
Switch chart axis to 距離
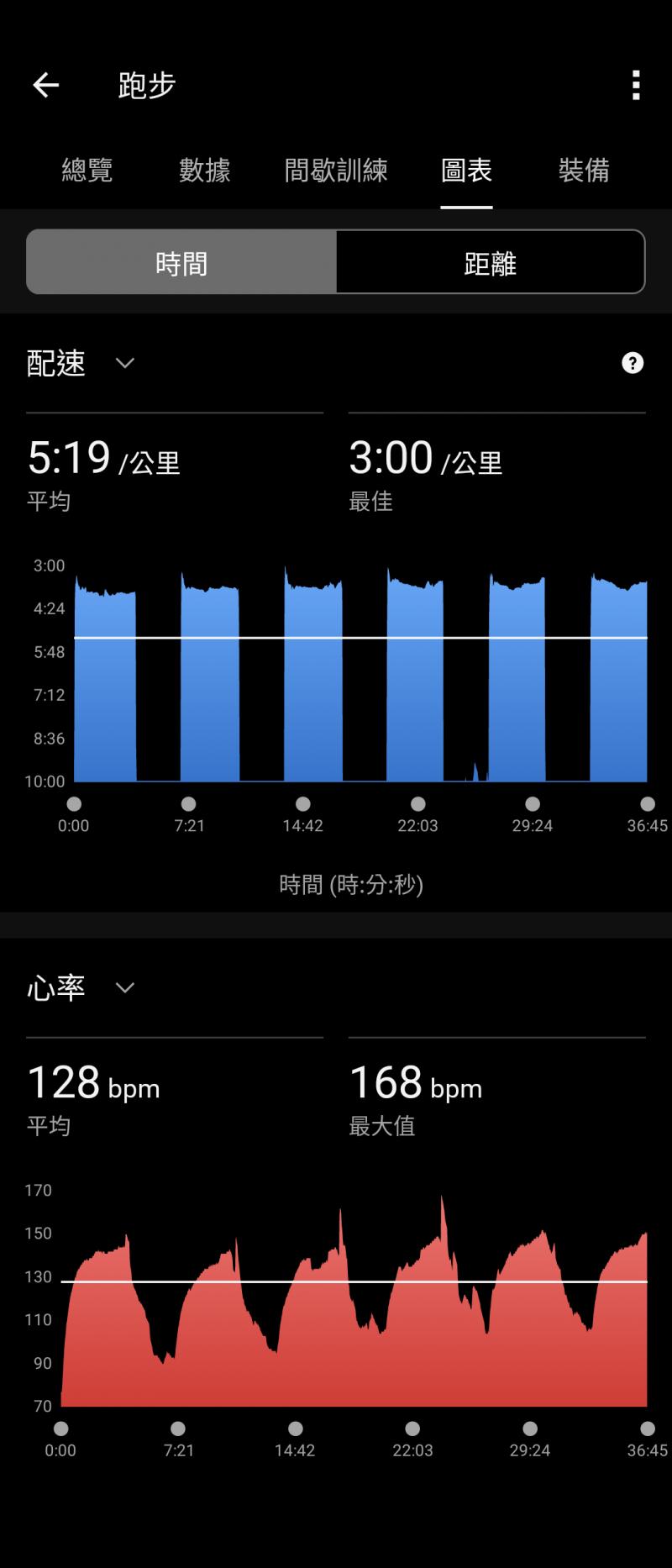point(491,263)
